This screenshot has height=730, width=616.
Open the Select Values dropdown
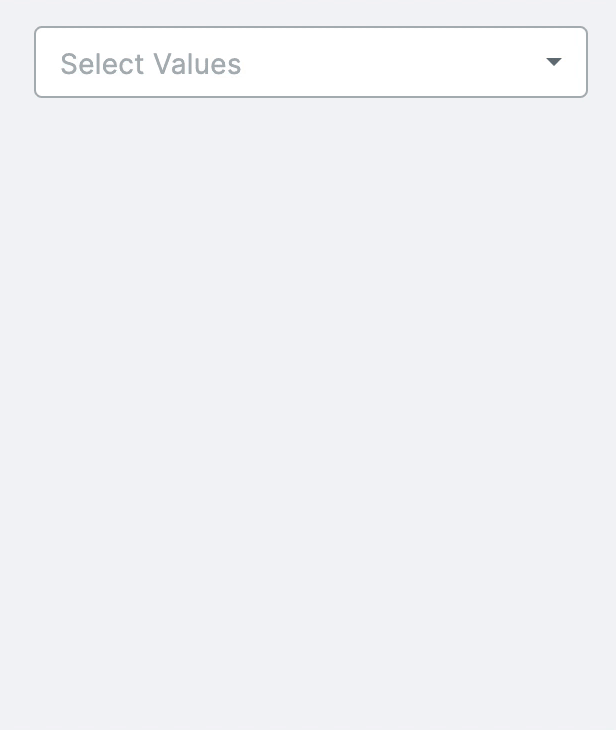pos(310,63)
